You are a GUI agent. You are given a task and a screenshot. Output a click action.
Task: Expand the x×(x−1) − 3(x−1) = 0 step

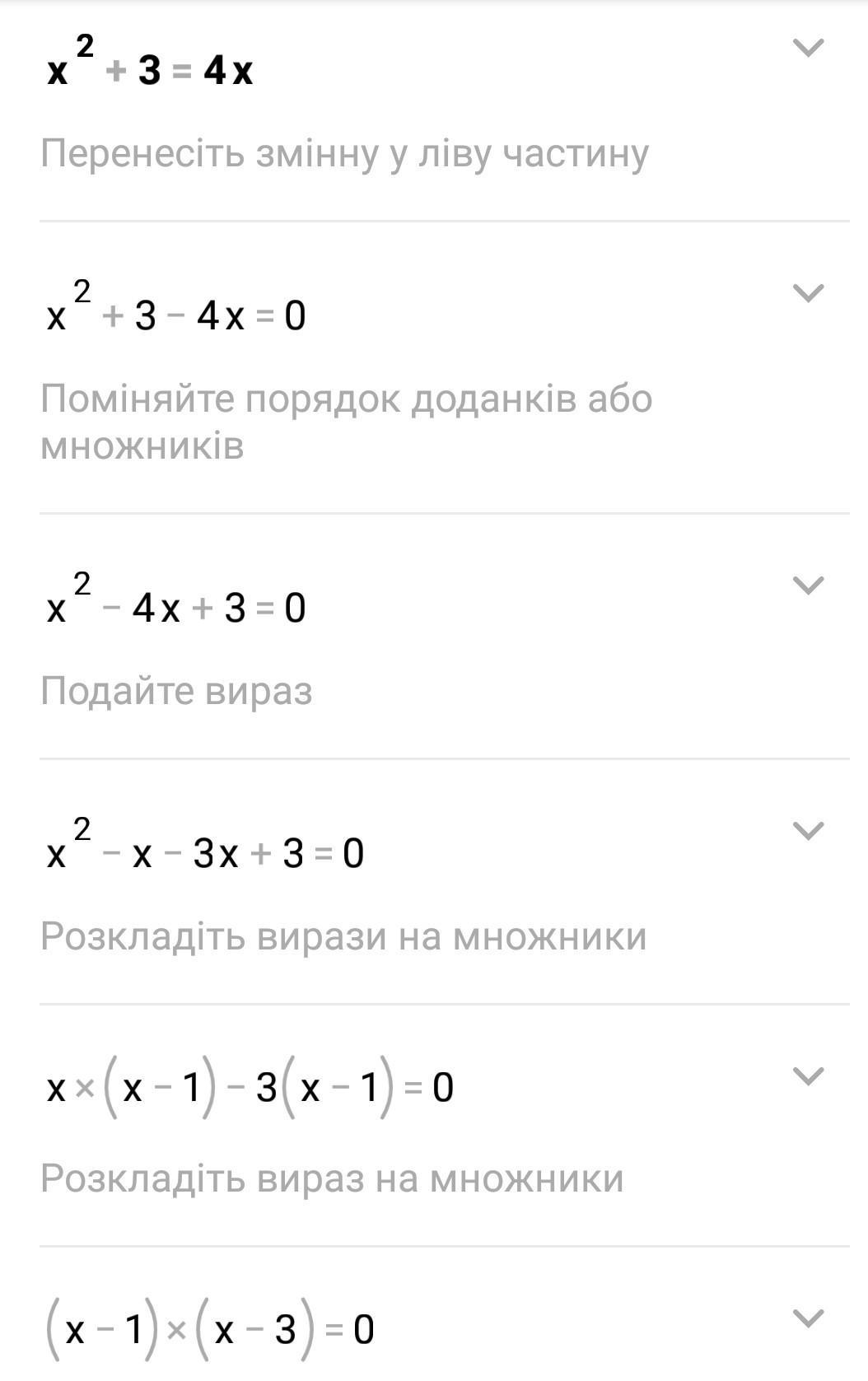pos(807,1075)
